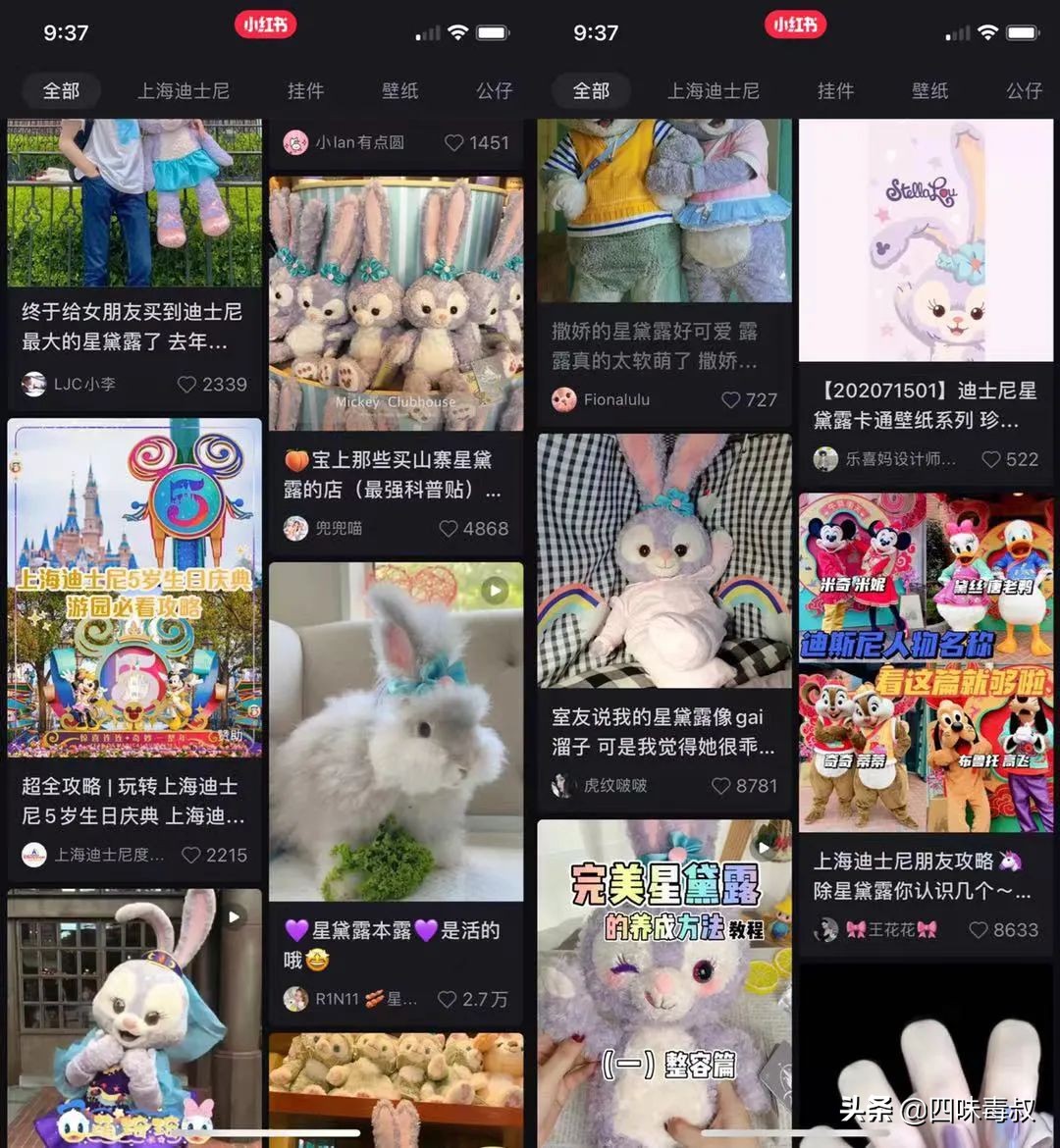Open 虎纹啵啵's profile avatar

point(560,786)
